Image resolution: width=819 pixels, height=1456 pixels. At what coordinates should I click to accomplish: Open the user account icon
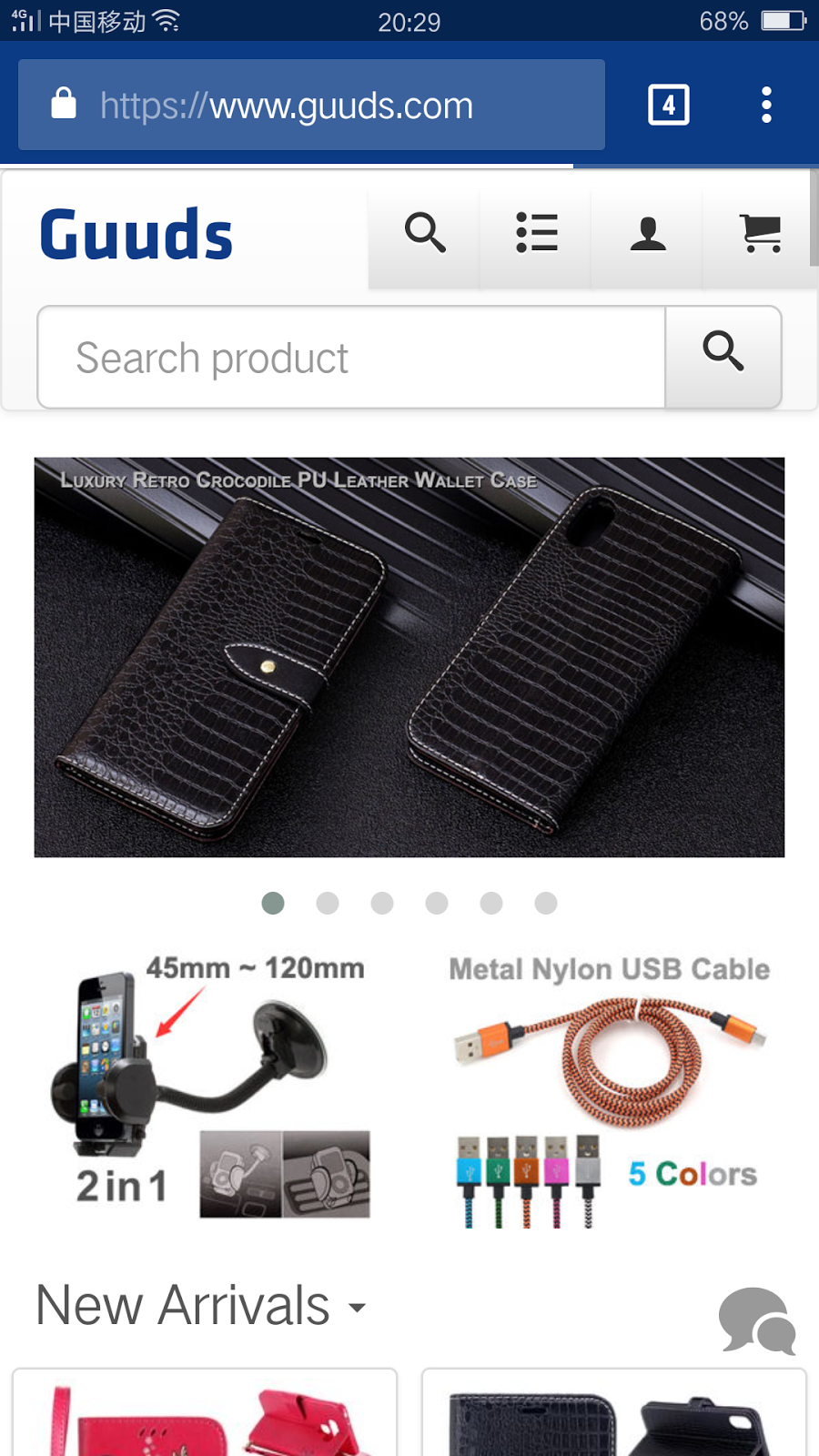pos(647,233)
